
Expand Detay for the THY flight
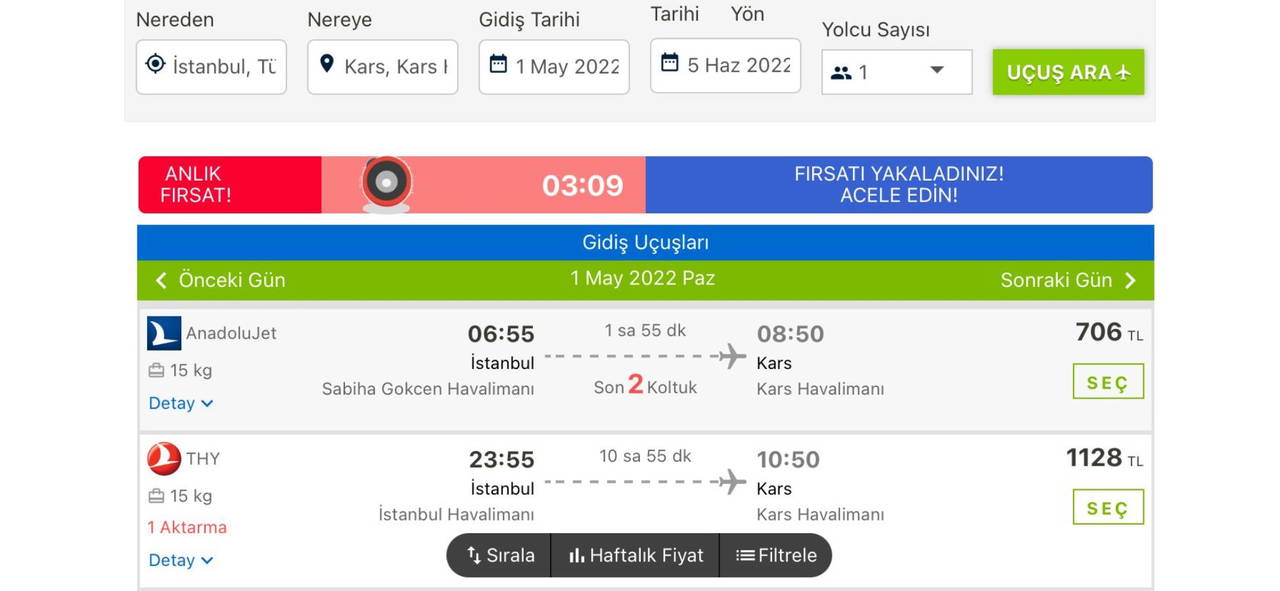click(181, 560)
